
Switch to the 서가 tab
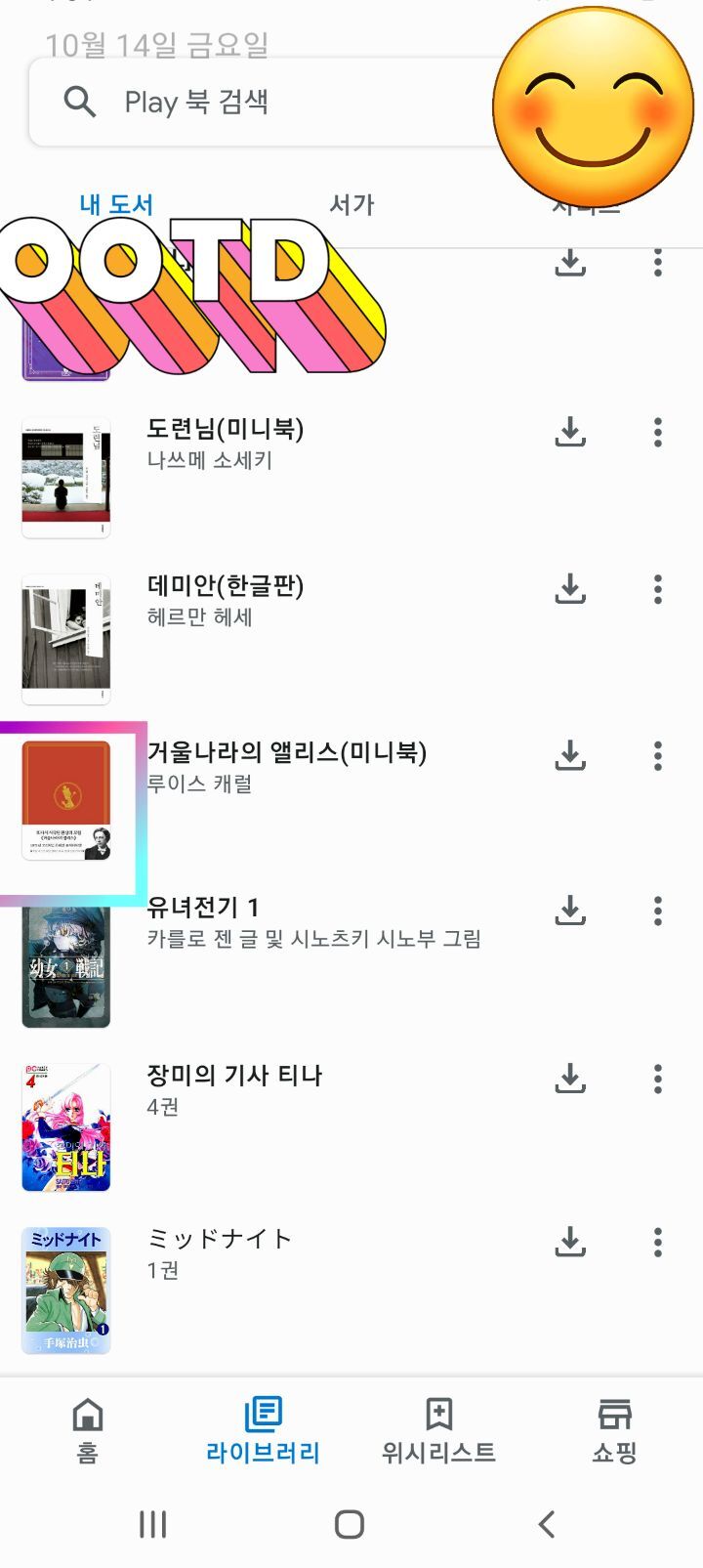click(351, 204)
